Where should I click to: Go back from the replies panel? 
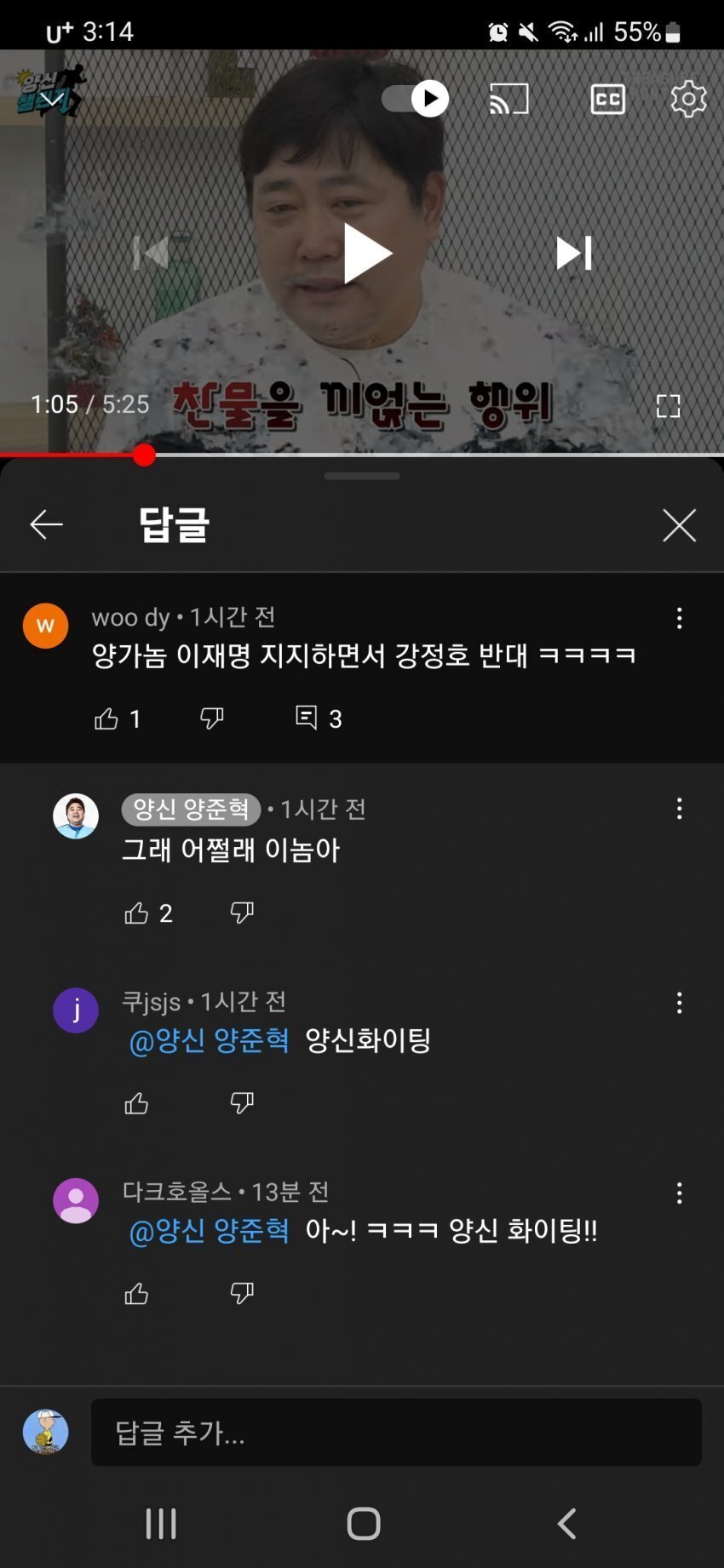point(47,524)
